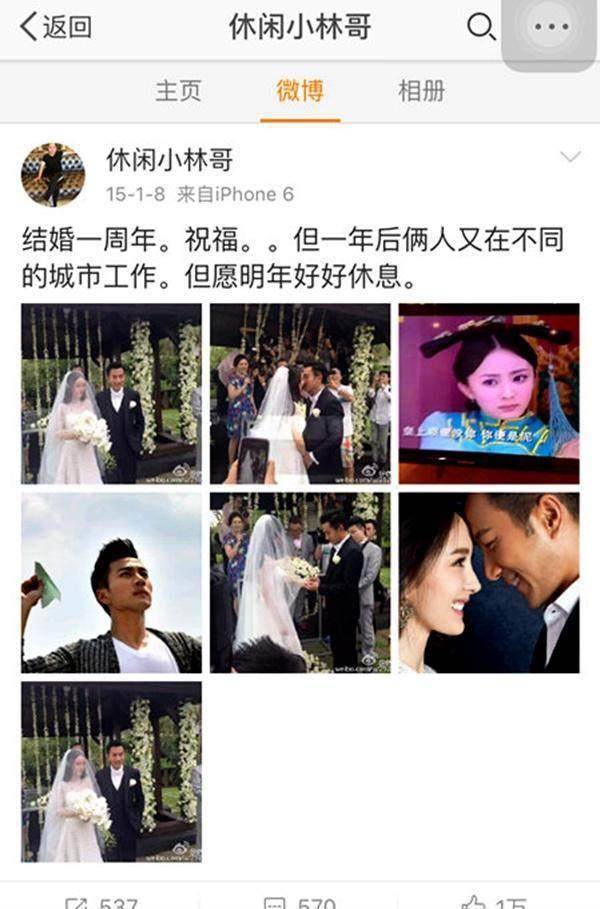Open the search icon in the header
The width and height of the screenshot is (600, 909).
click(x=481, y=27)
